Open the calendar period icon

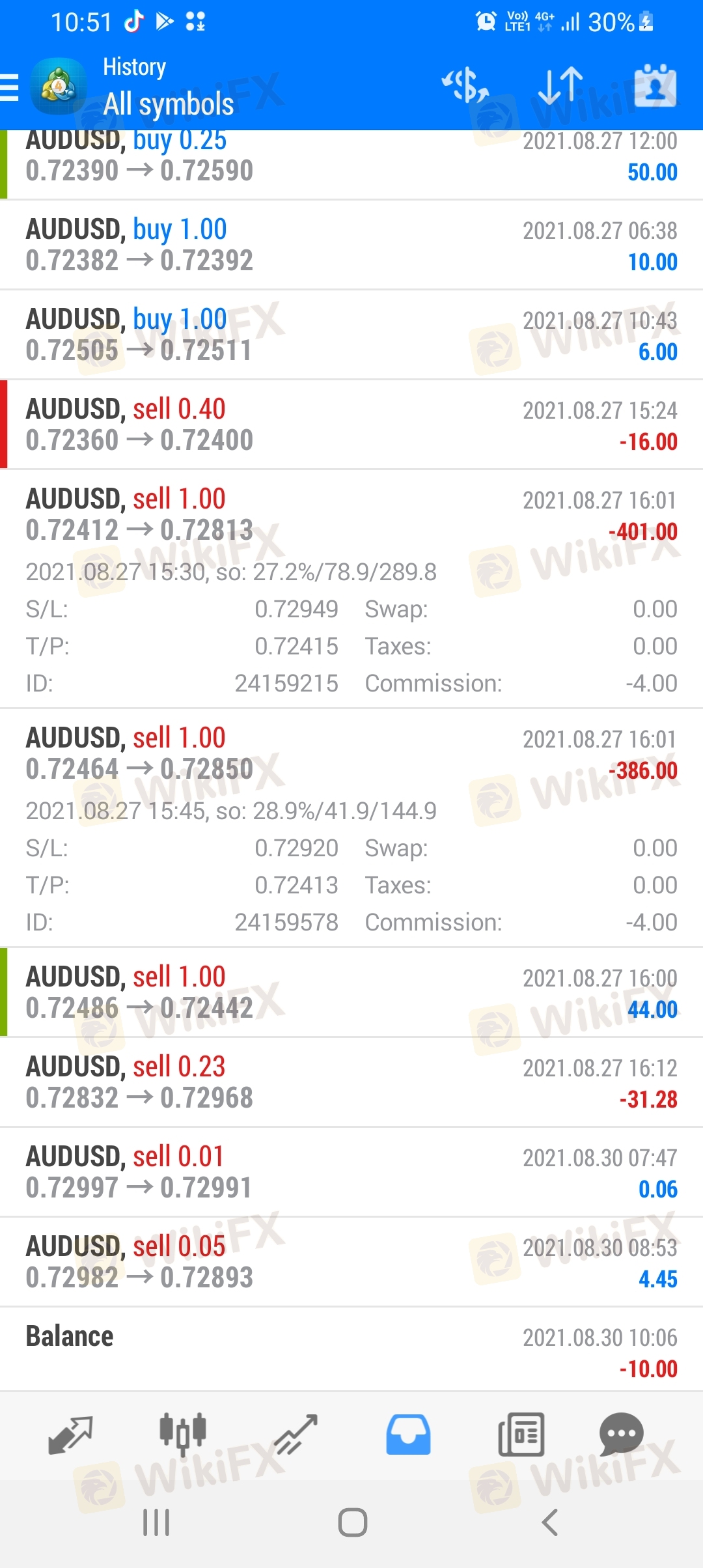[655, 86]
